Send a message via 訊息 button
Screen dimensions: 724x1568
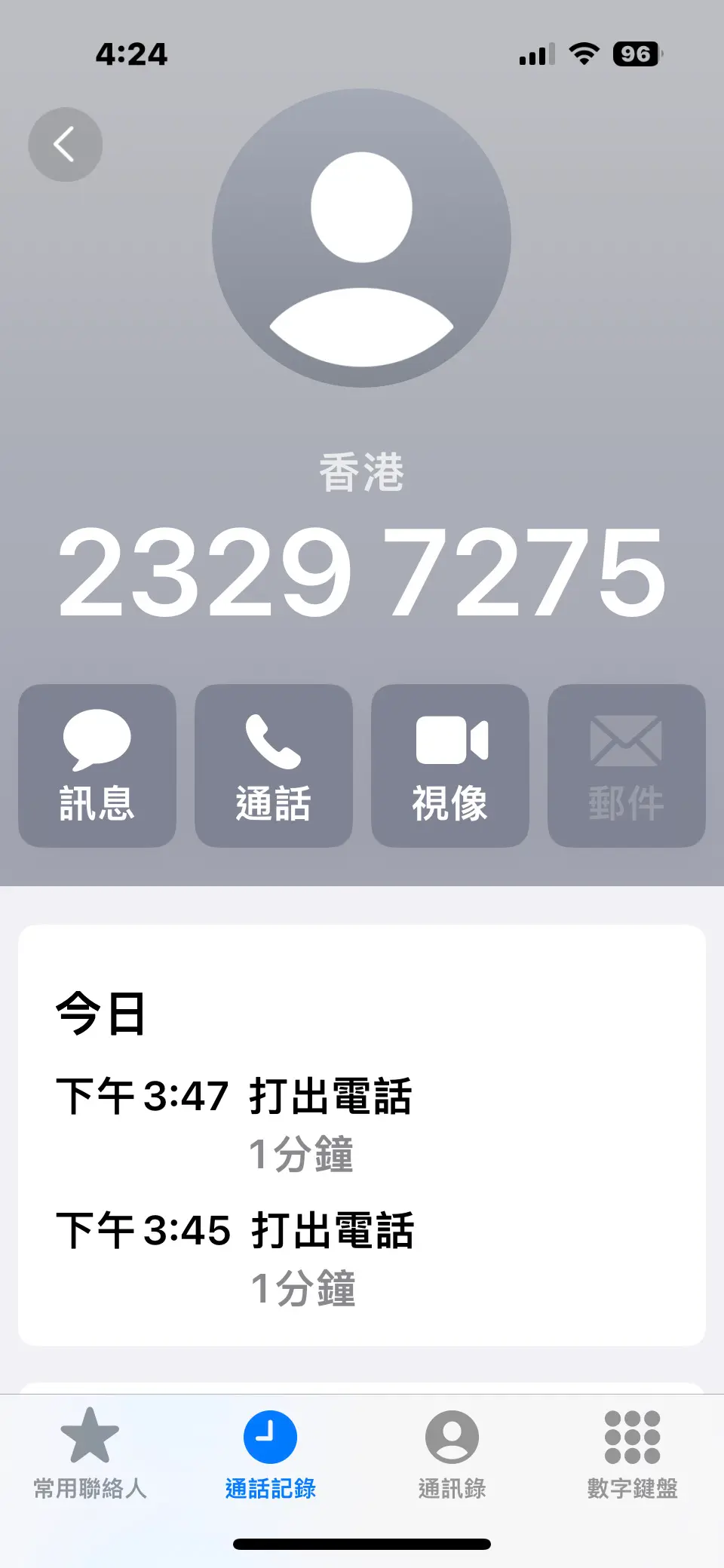coord(97,765)
